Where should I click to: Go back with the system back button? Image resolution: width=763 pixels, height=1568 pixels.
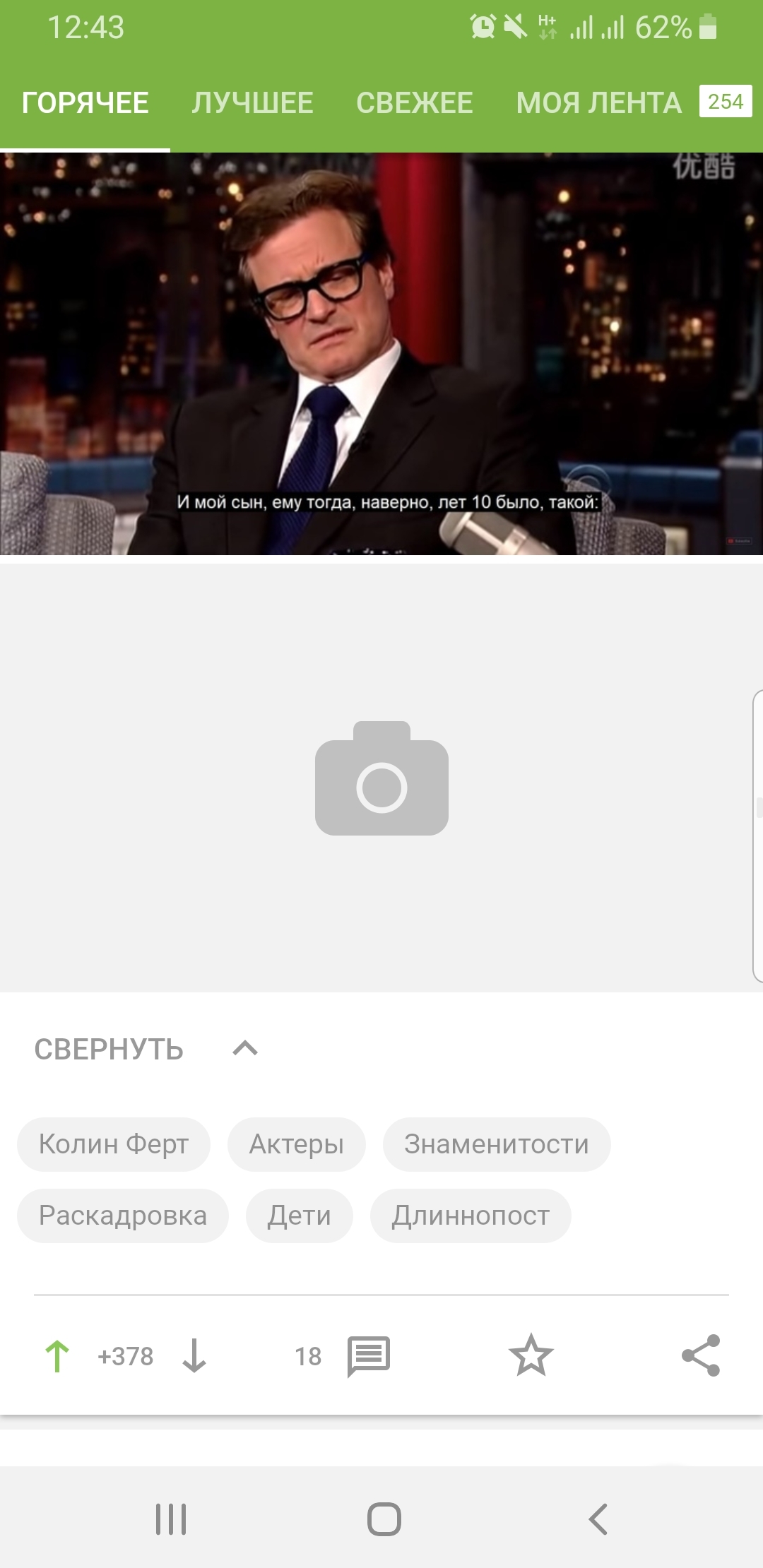(x=598, y=1519)
